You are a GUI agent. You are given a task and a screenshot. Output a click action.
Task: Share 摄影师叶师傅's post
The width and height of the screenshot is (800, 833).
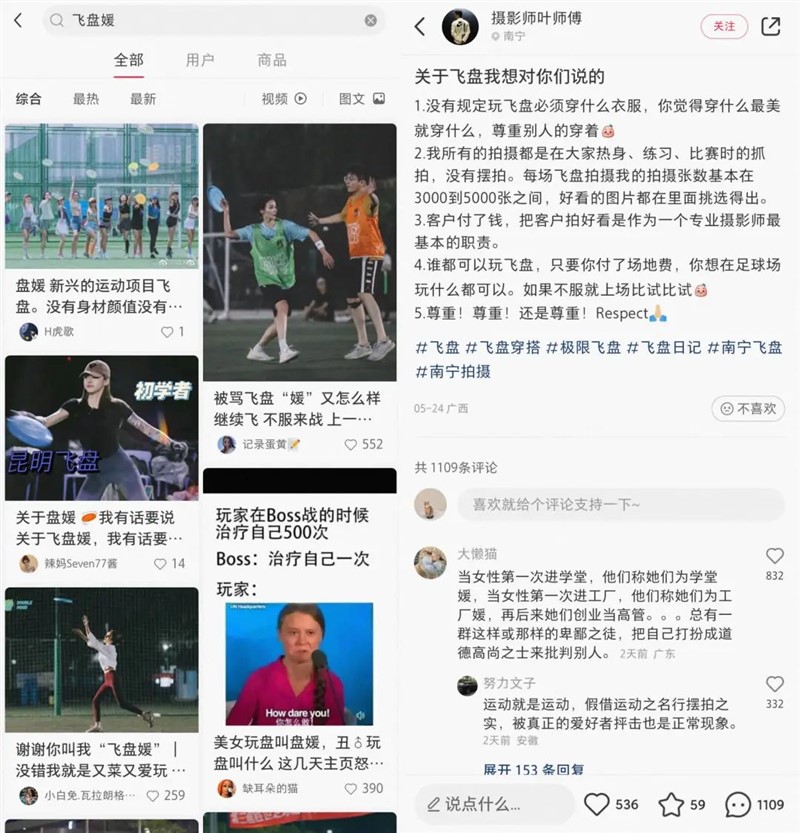pos(771,27)
